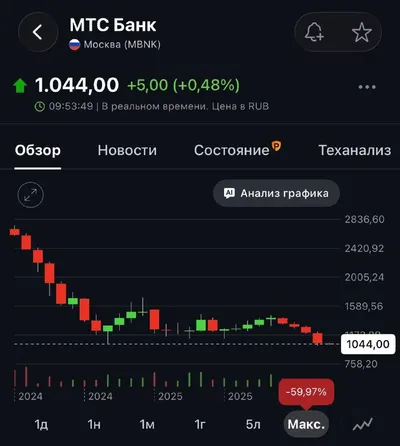Create a price alert with the bell icon
Screen dimensions: 400x446
314,32
